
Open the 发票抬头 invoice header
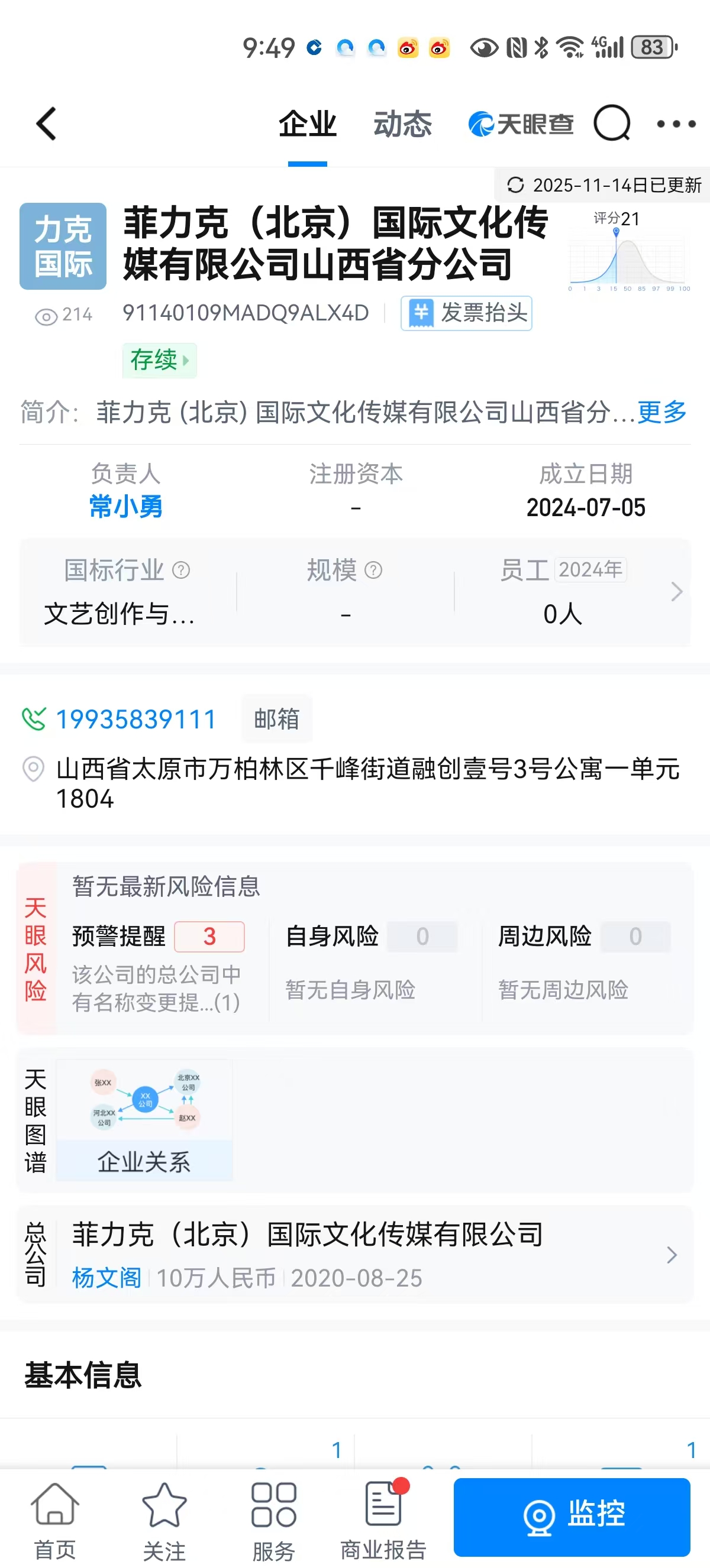(x=466, y=313)
